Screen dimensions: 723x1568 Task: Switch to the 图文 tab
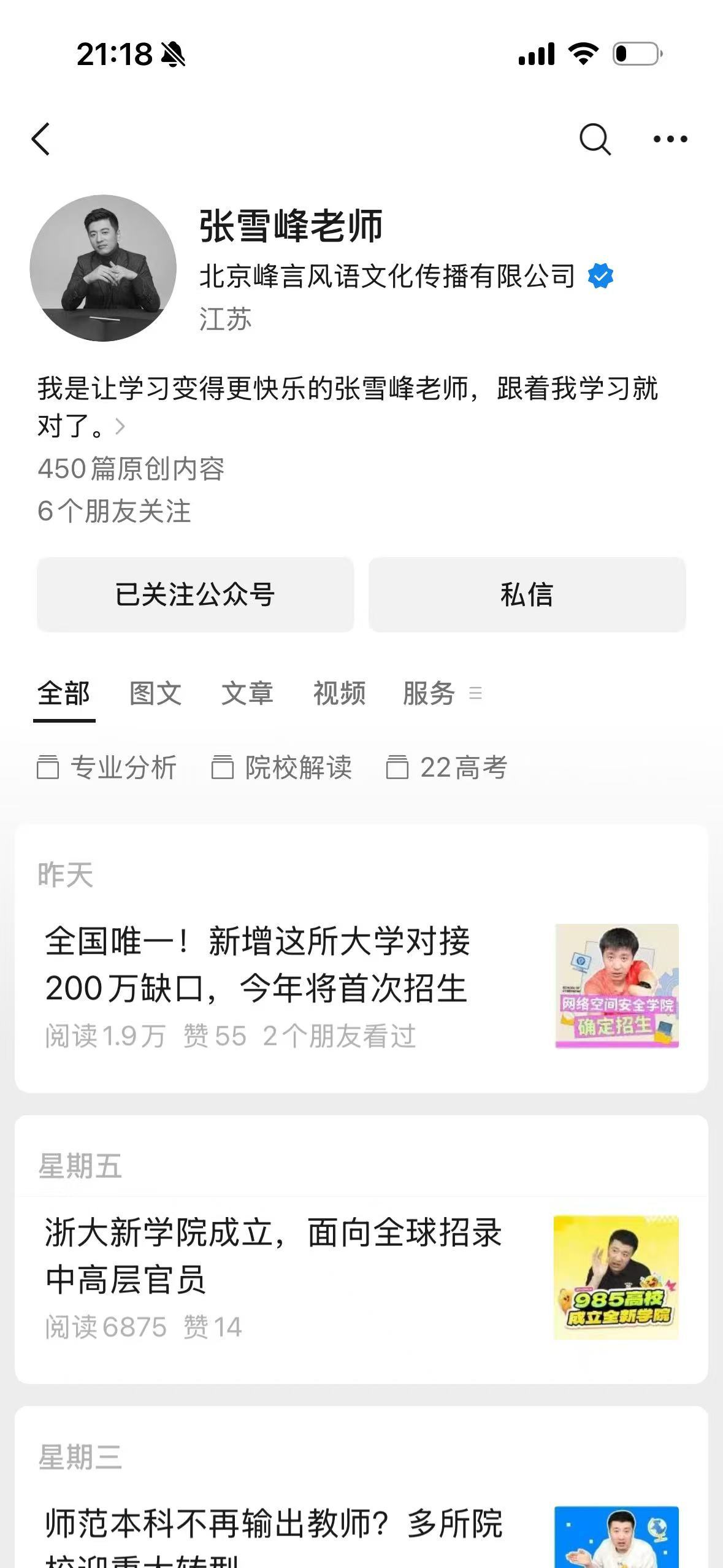pos(155,694)
